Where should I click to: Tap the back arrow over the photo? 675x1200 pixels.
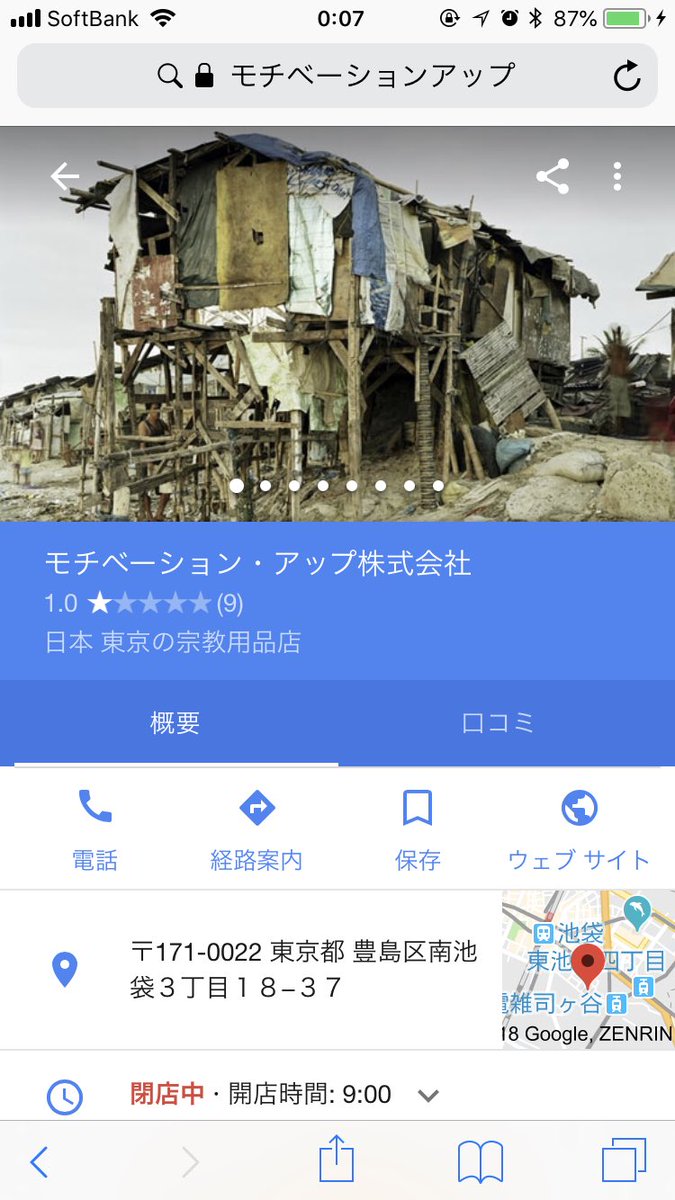(x=65, y=177)
